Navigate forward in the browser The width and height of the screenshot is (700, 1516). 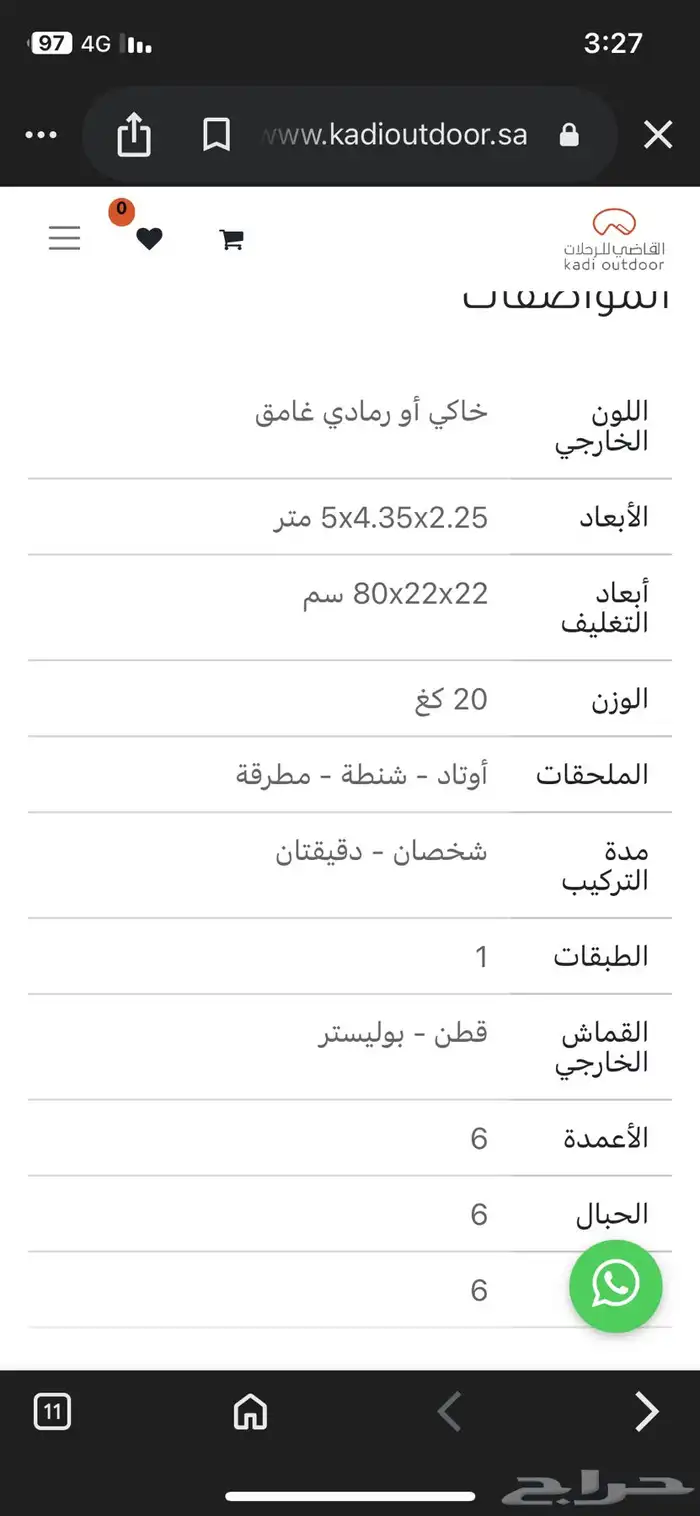pyautogui.click(x=647, y=1412)
